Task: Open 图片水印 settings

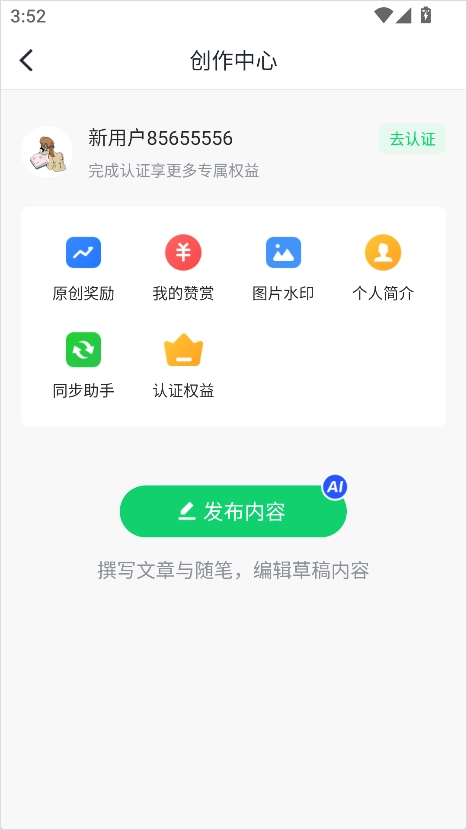Action: pyautogui.click(x=283, y=268)
